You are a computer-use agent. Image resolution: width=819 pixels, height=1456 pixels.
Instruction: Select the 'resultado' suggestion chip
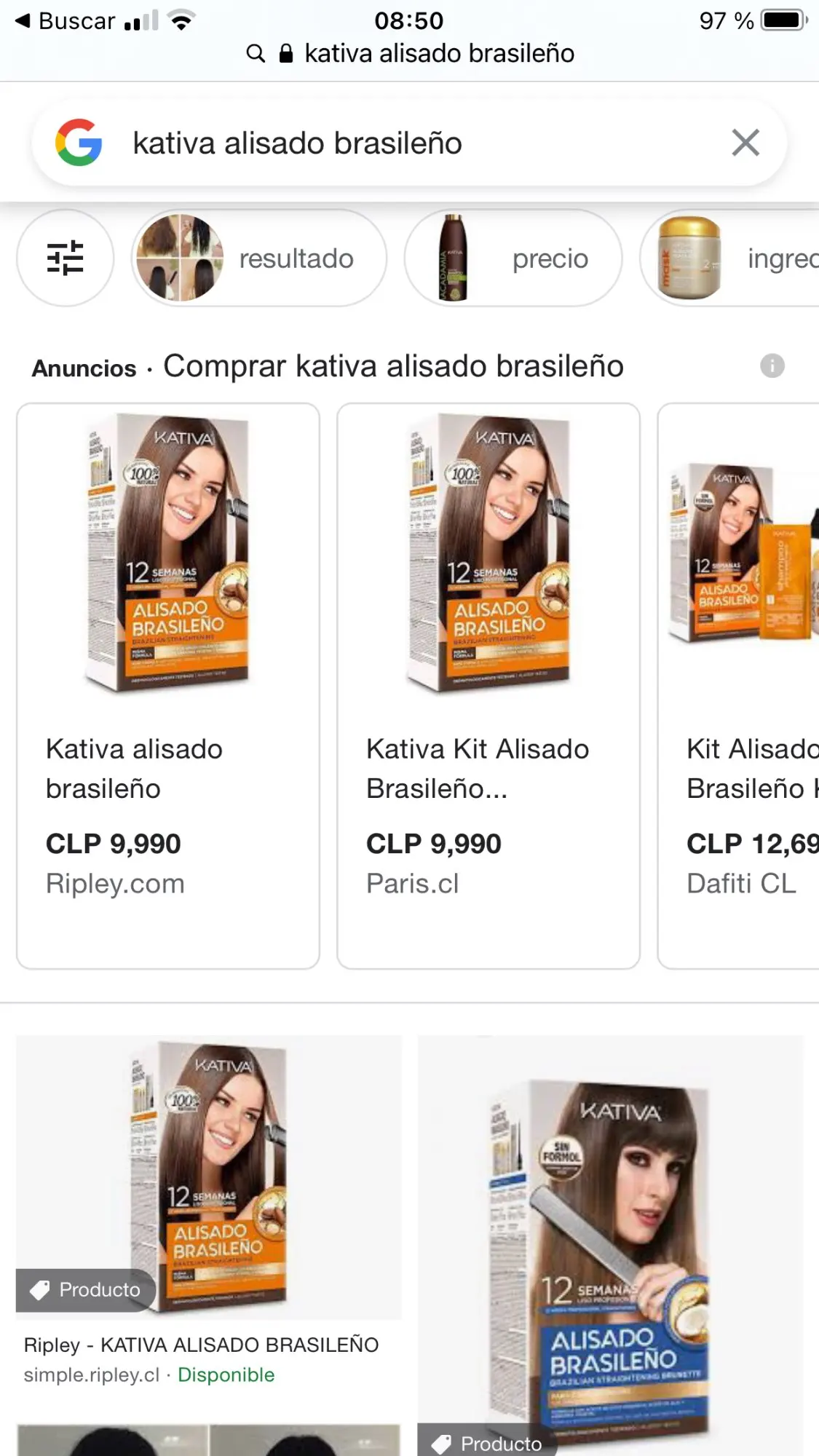(x=259, y=258)
